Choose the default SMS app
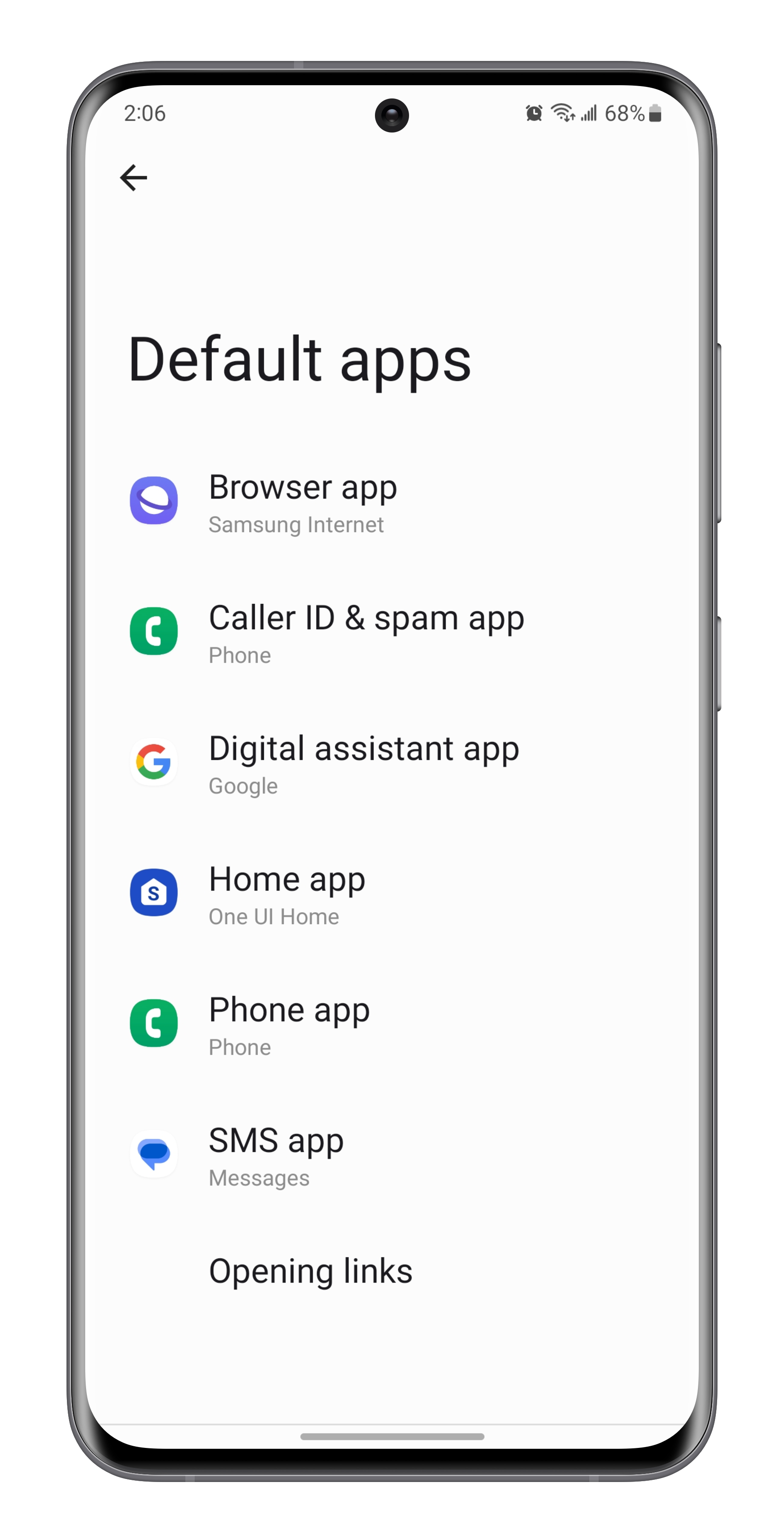 point(276,1154)
